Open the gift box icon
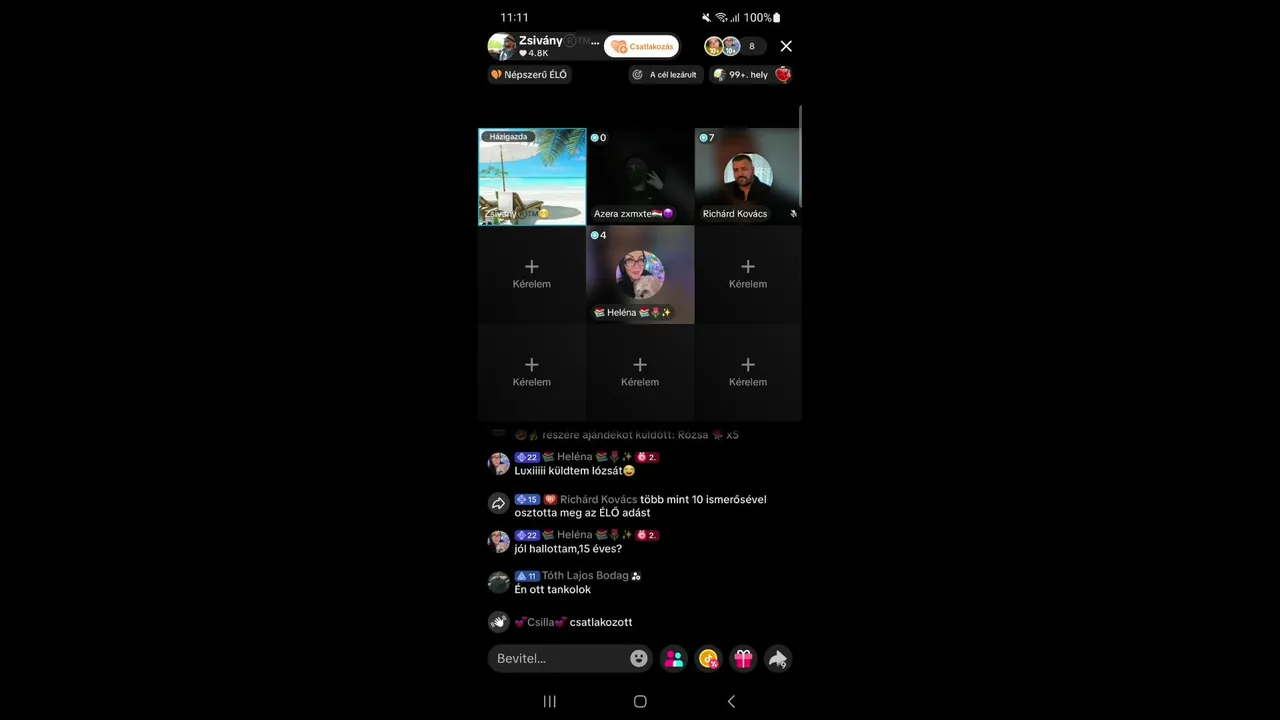The image size is (1280, 720). tap(743, 658)
